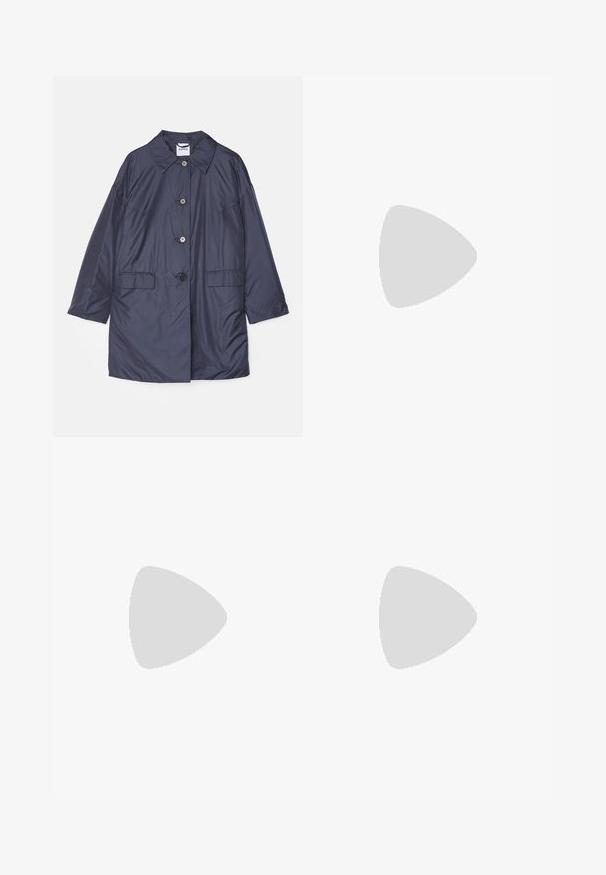Viewport: 606px width, 875px height.
Task: Open the navy coat product image
Action: [x=178, y=256]
